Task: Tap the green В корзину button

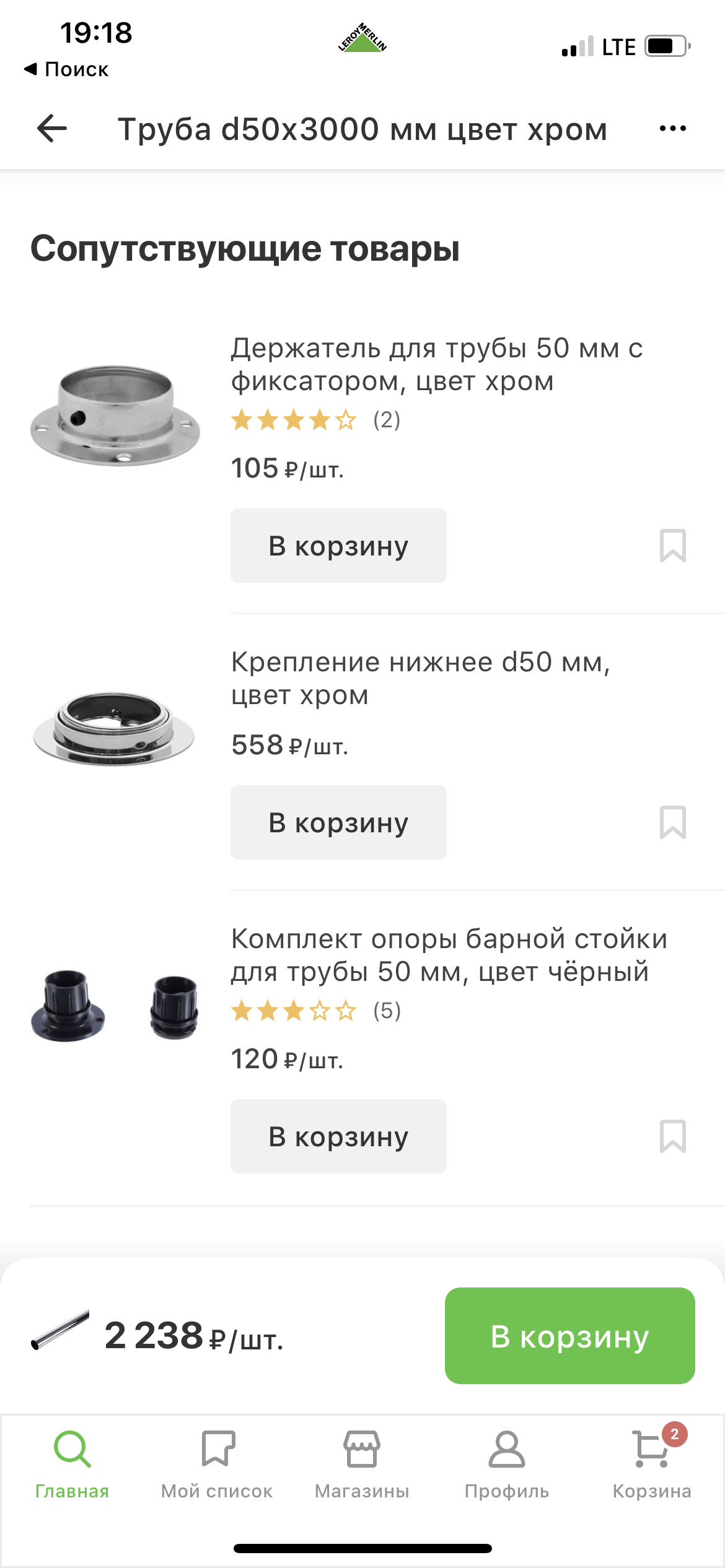Action: point(569,1336)
